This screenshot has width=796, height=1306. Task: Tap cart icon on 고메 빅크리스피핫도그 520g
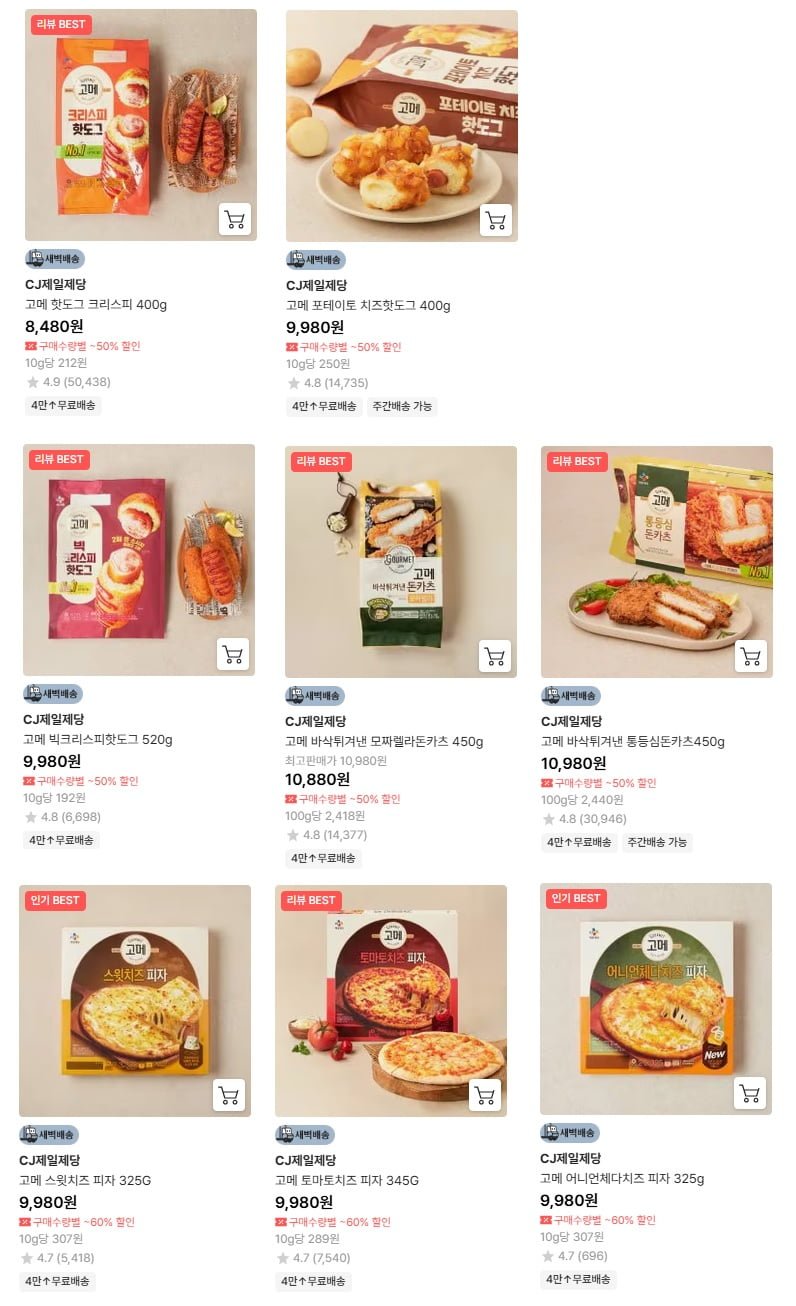pos(233,655)
